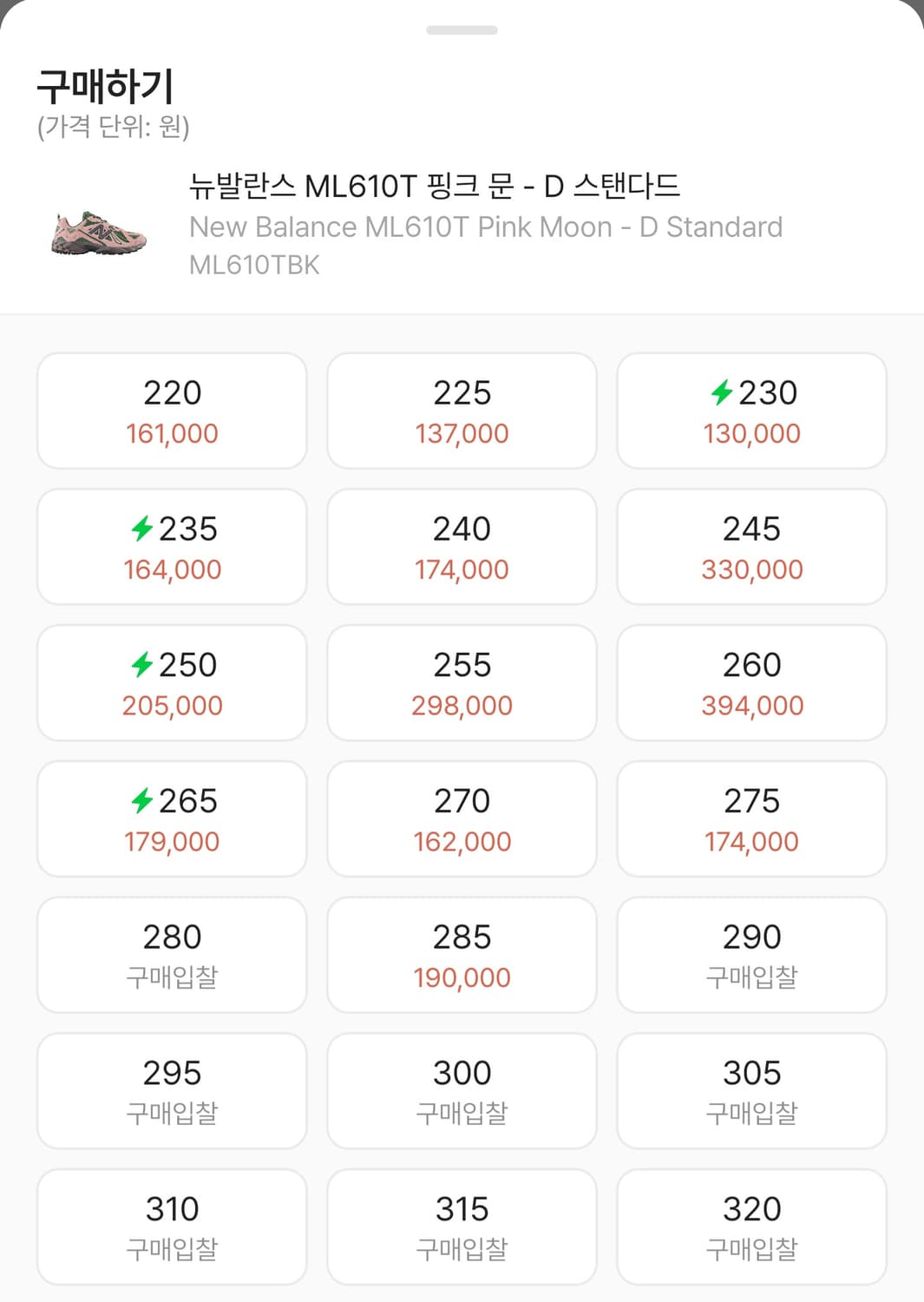Choose size 225 for 137,000 won
Viewport: 924px width, 1302px height.
[462, 410]
